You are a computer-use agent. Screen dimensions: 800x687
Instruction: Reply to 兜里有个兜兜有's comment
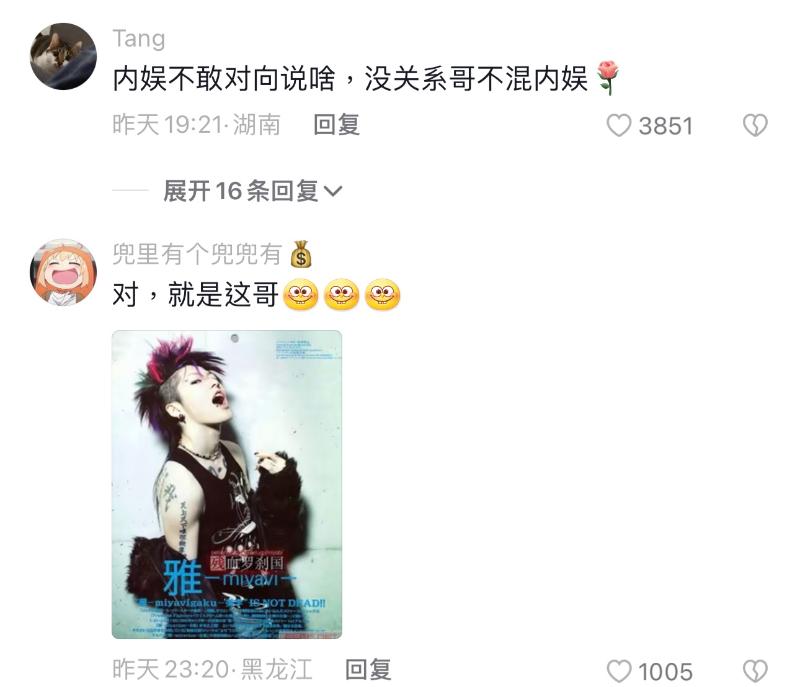[x=368, y=669]
